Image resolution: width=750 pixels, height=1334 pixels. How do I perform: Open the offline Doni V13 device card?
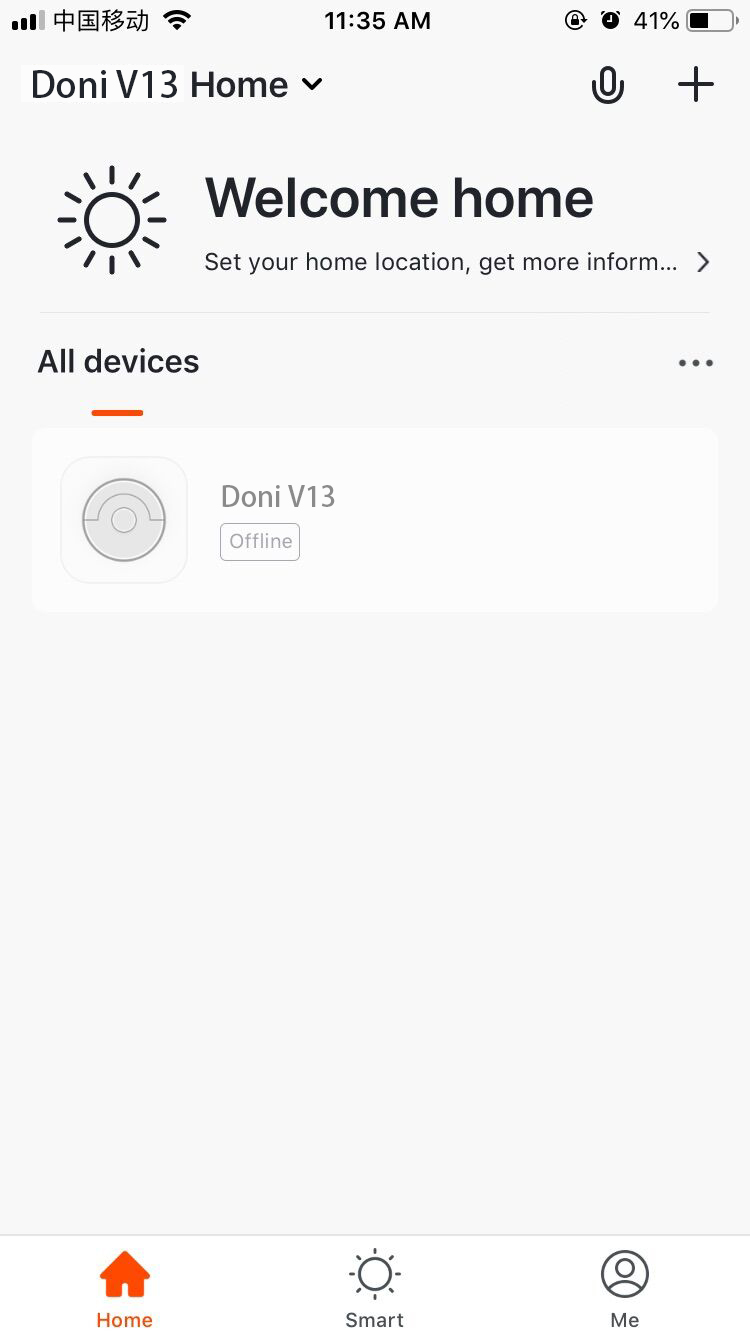375,520
